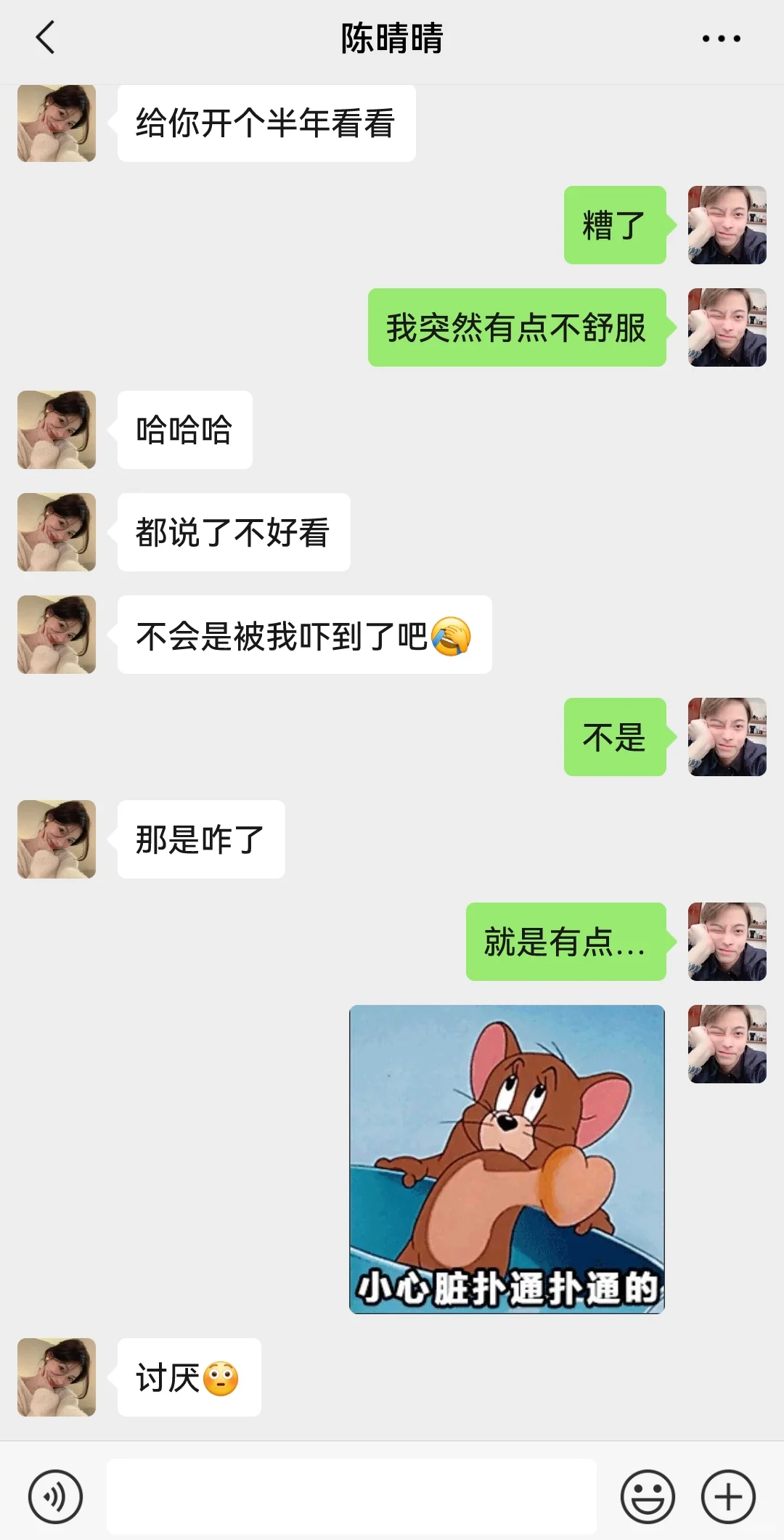Open the plus attachments menu
Viewport: 784px width, 1540px height.
pyautogui.click(x=728, y=1496)
